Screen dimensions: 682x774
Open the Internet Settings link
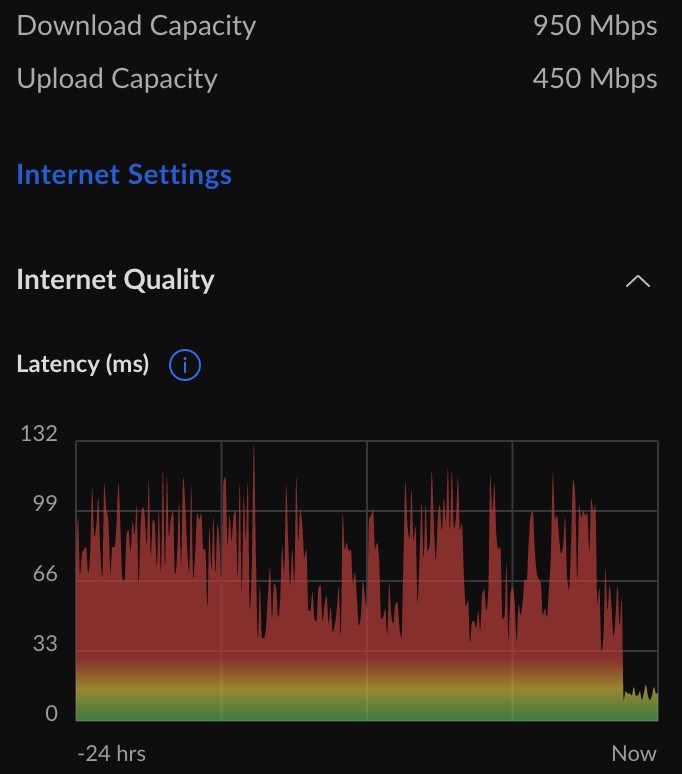pos(124,175)
